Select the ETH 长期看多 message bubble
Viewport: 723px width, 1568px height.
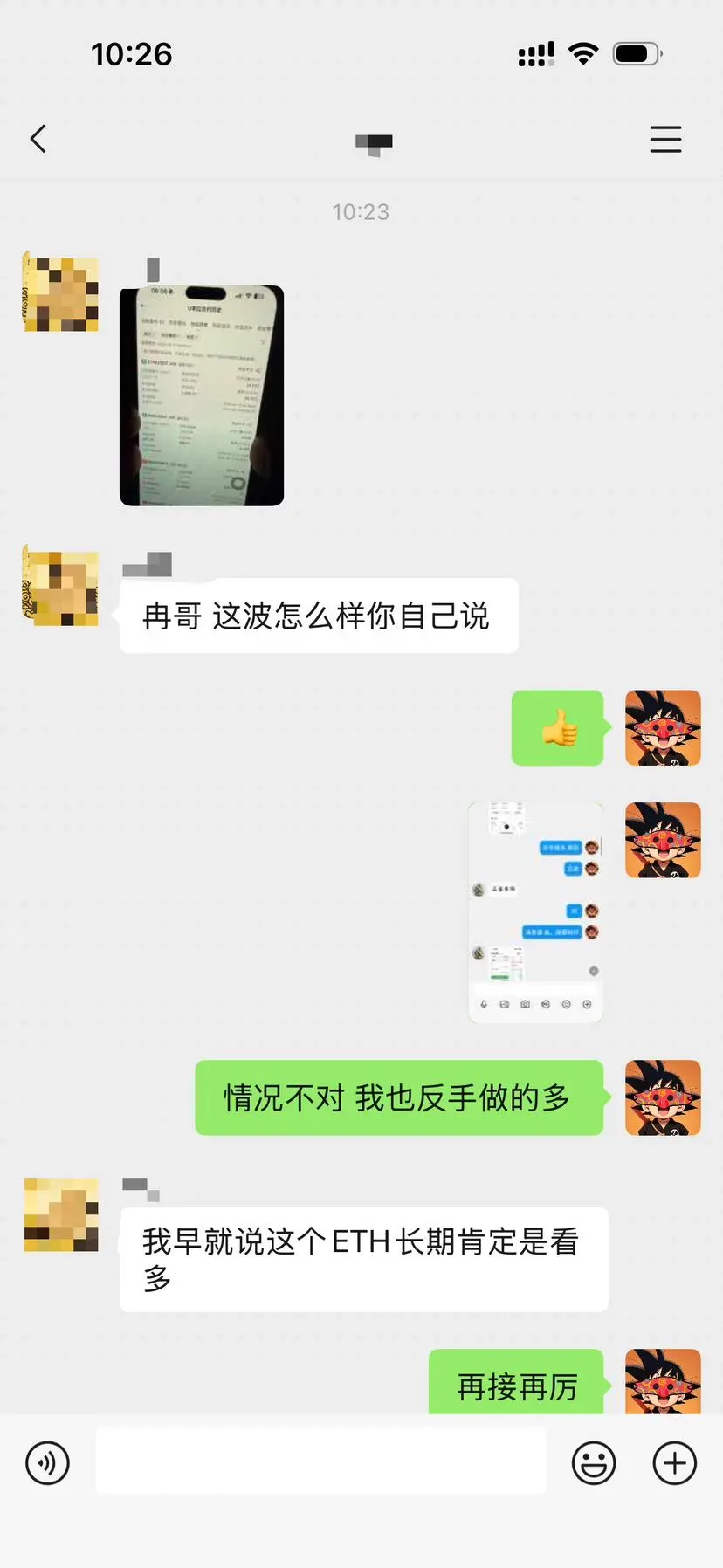pyautogui.click(x=363, y=1259)
